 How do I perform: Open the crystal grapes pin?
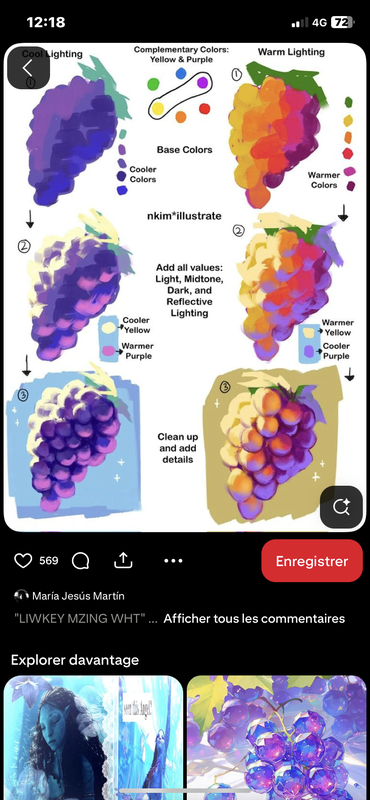point(276,738)
